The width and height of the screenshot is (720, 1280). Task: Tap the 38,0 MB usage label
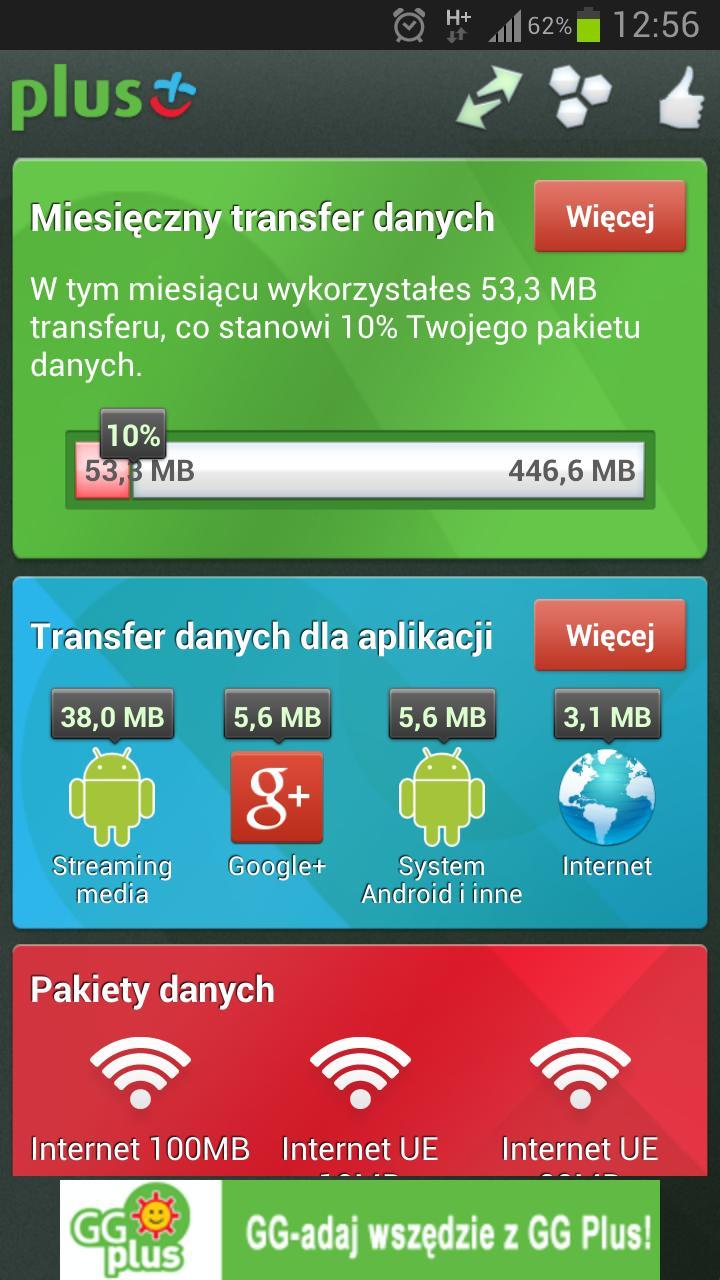[113, 714]
